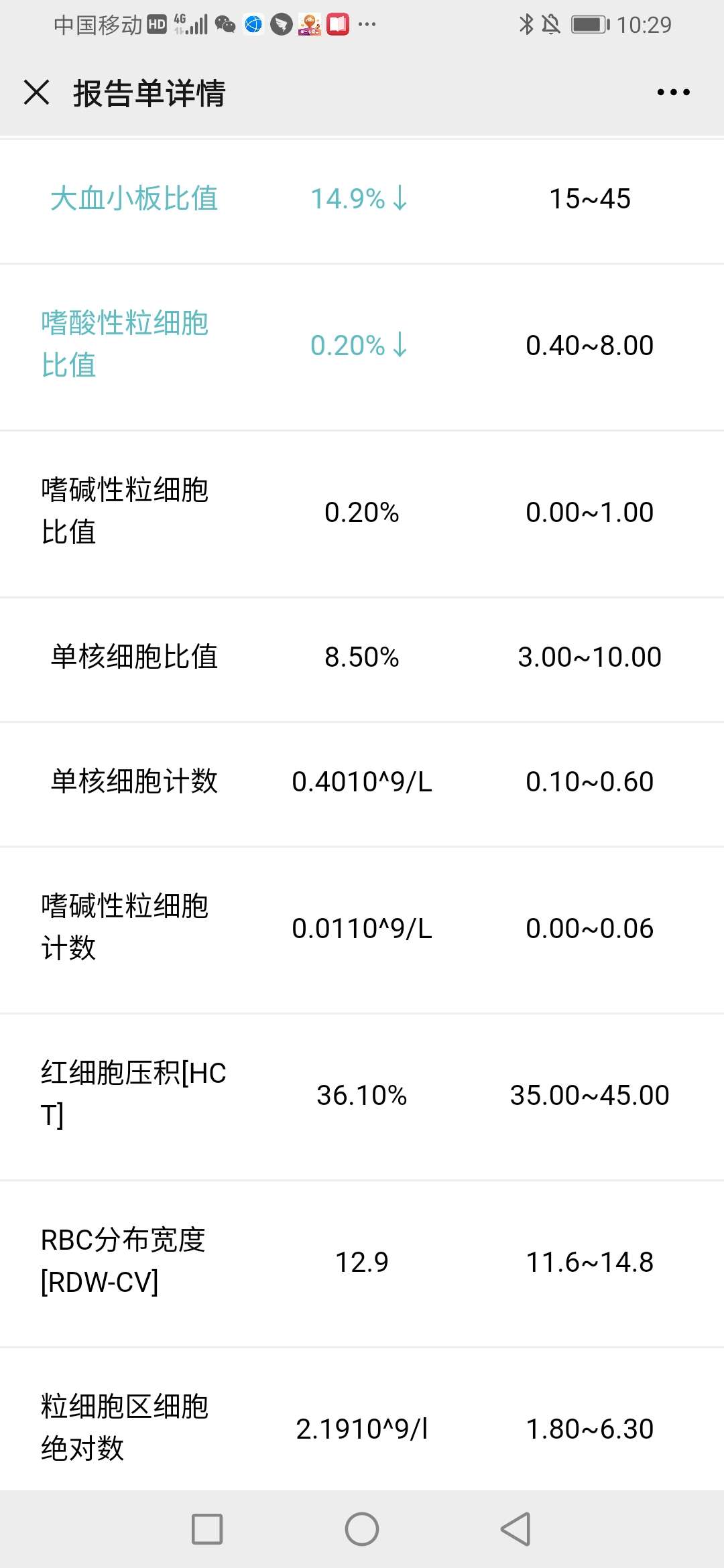Expand the 大血小板比值 result row

coord(362,198)
